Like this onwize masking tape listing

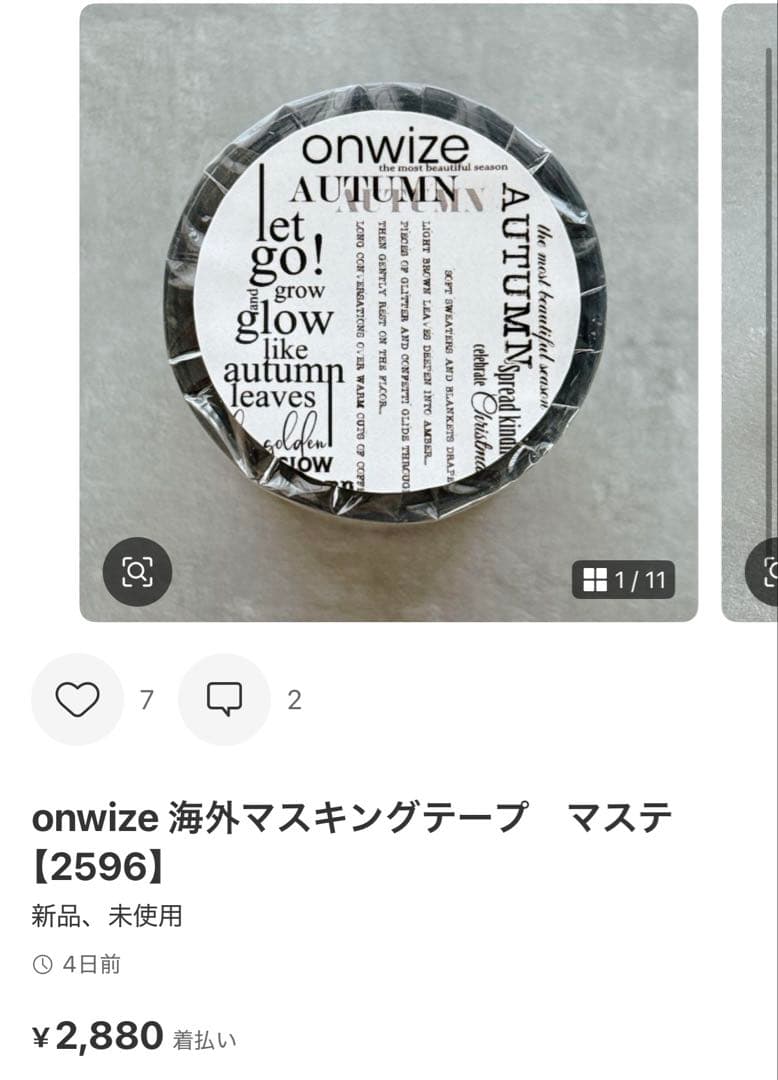[77, 699]
